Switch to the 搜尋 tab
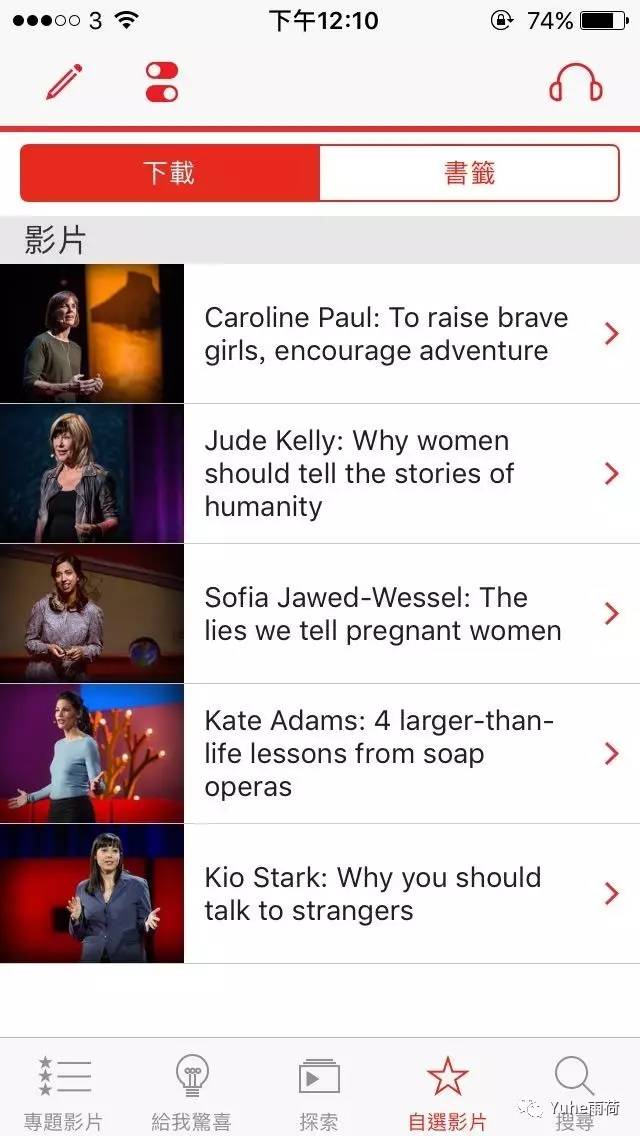 (x=575, y=1090)
